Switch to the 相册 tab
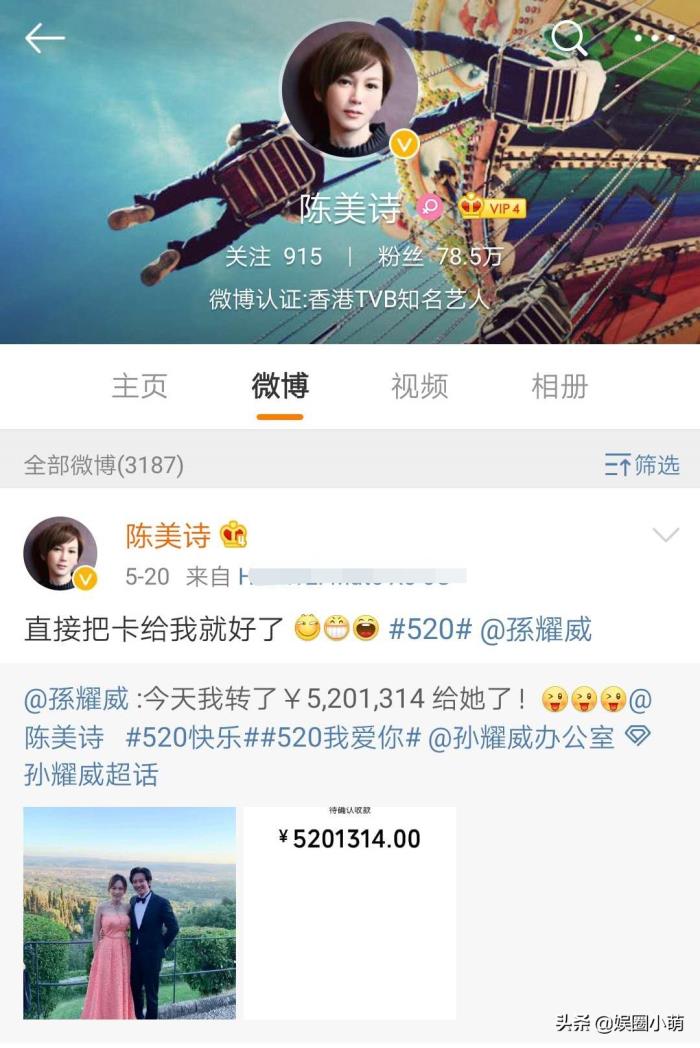This screenshot has height=1048, width=700. [x=559, y=386]
